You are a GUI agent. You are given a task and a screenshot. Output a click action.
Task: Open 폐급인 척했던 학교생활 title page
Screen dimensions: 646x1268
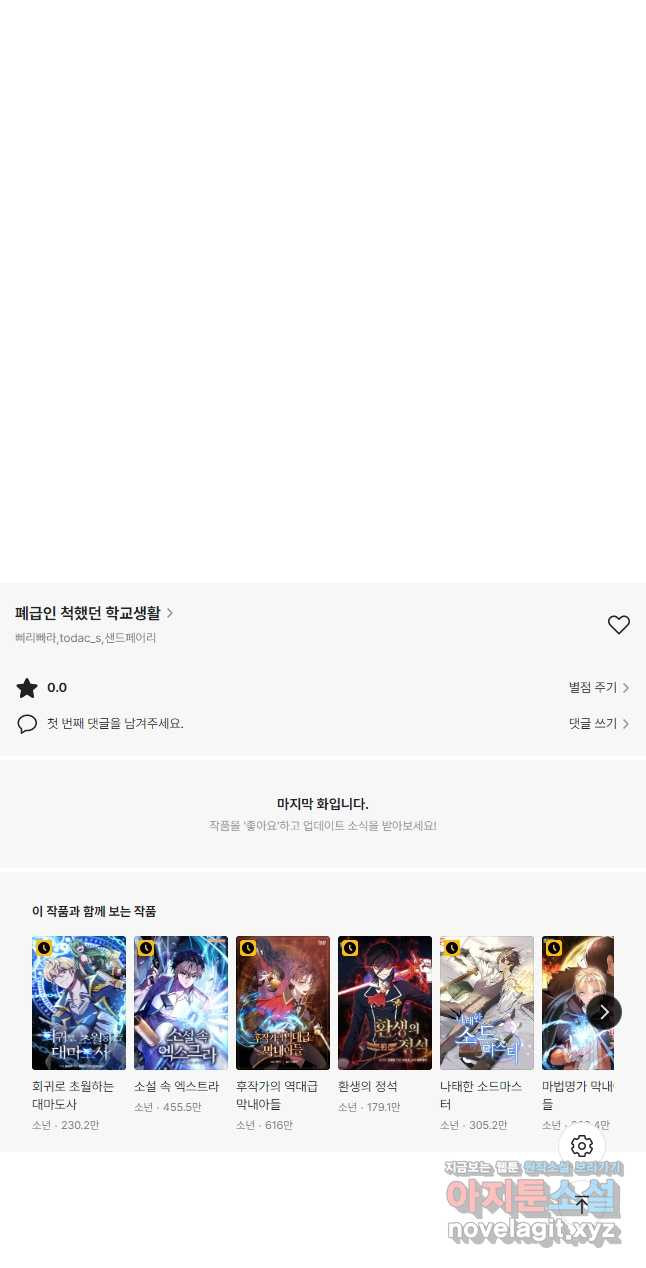click(94, 613)
